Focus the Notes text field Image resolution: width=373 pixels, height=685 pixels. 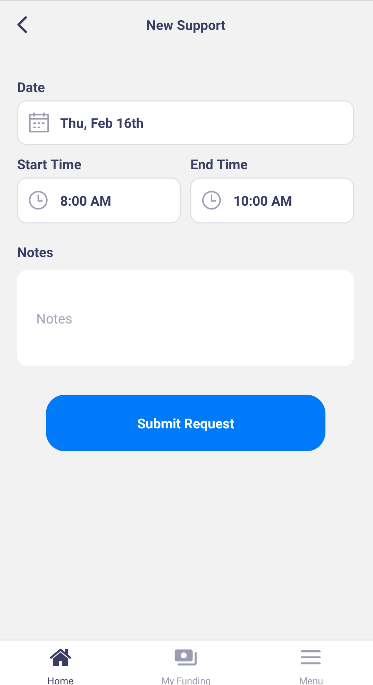[x=185, y=318]
